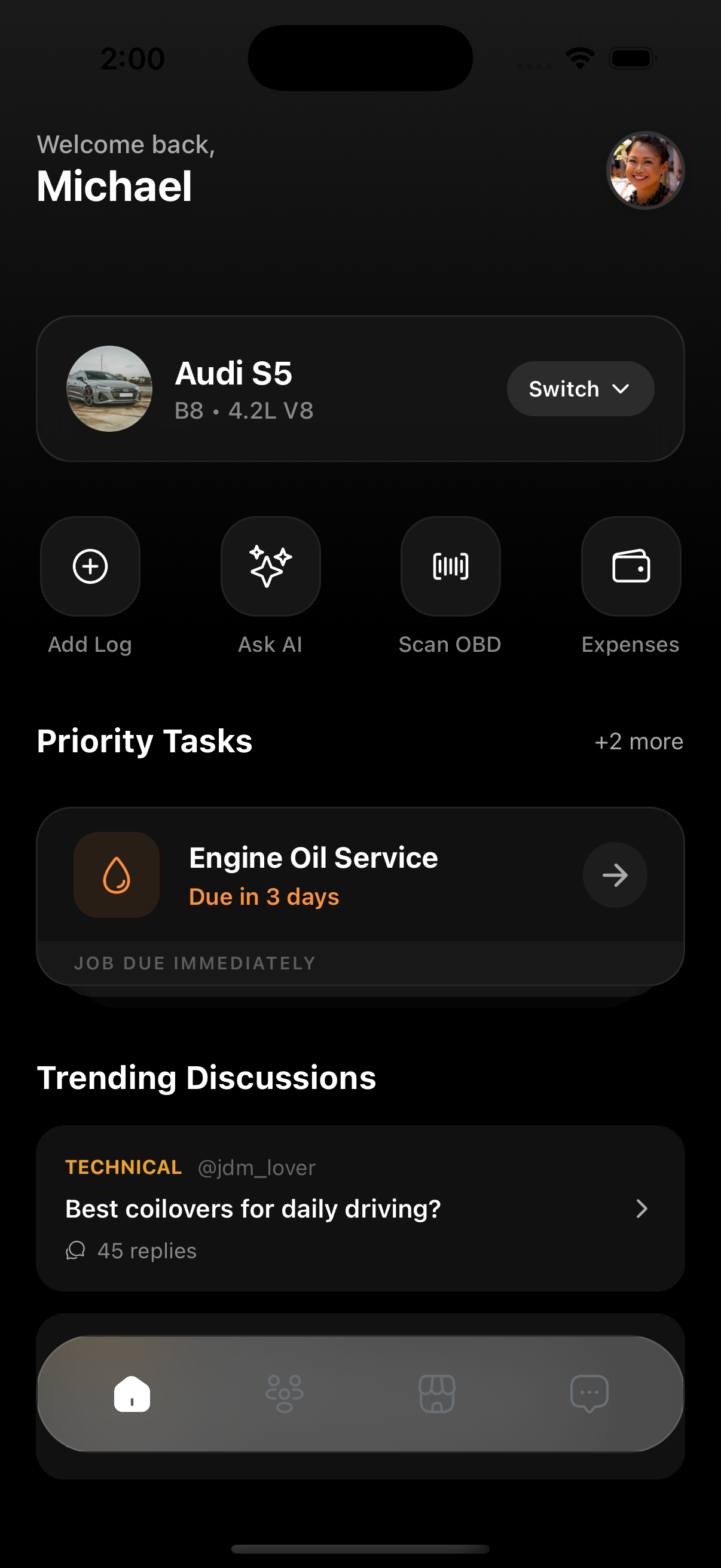Open Engine Oil Service arrow button

tap(615, 875)
